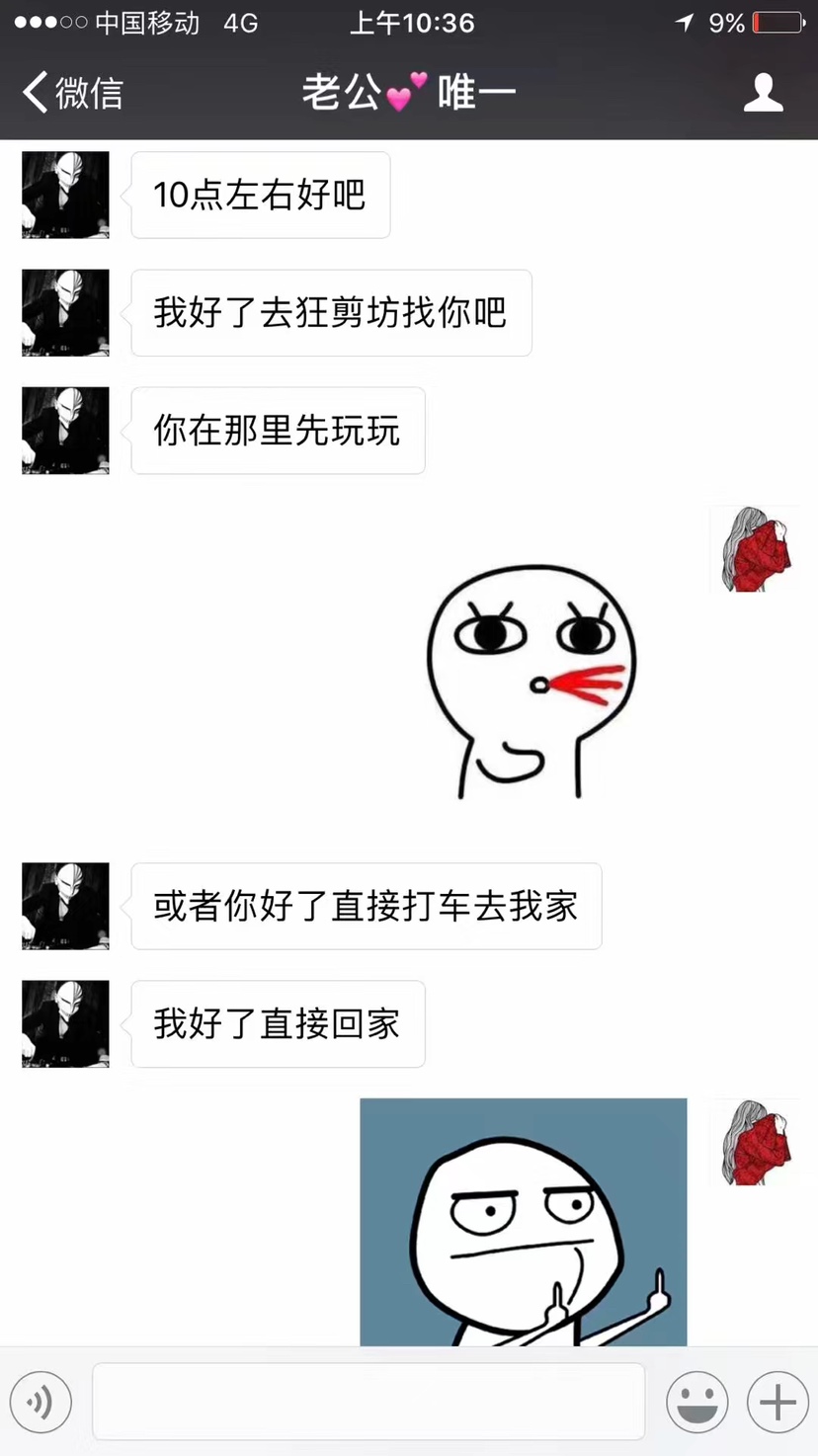Tap my red-sweater avatar beside kiss sticker

(x=754, y=549)
